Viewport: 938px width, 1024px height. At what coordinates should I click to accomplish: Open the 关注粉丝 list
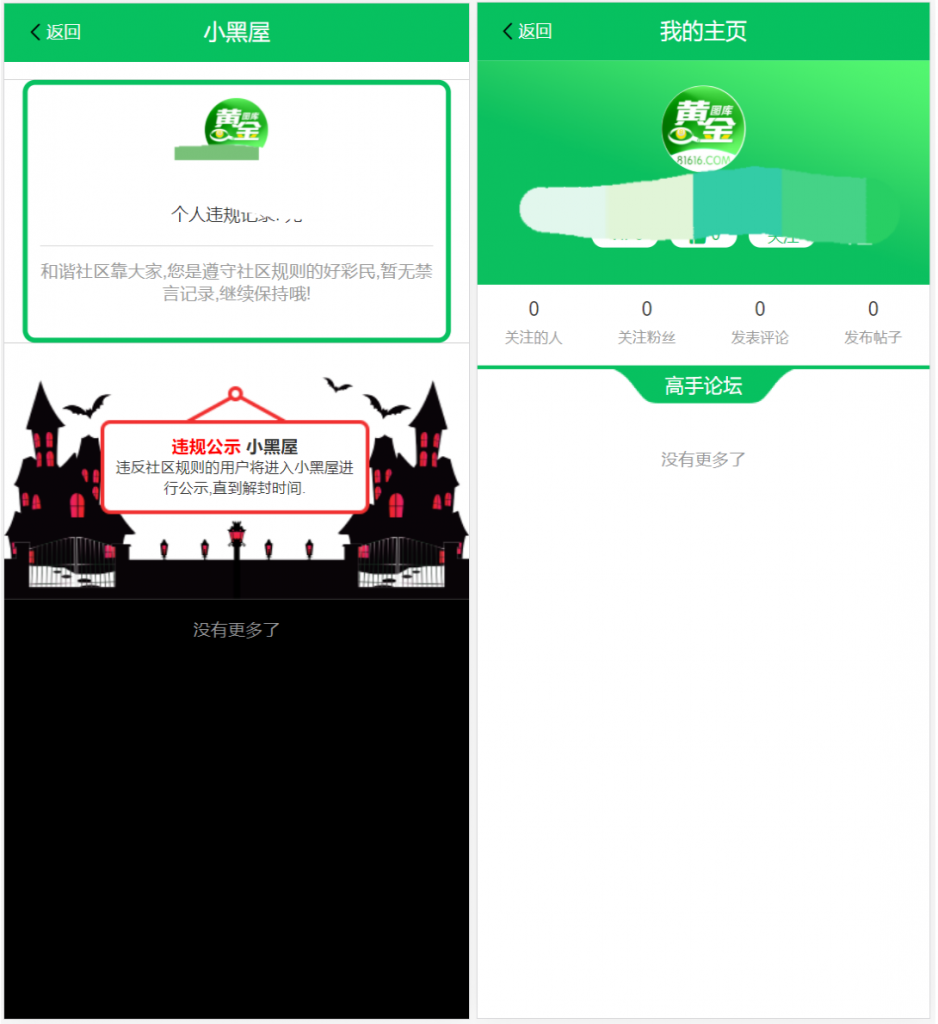point(646,322)
